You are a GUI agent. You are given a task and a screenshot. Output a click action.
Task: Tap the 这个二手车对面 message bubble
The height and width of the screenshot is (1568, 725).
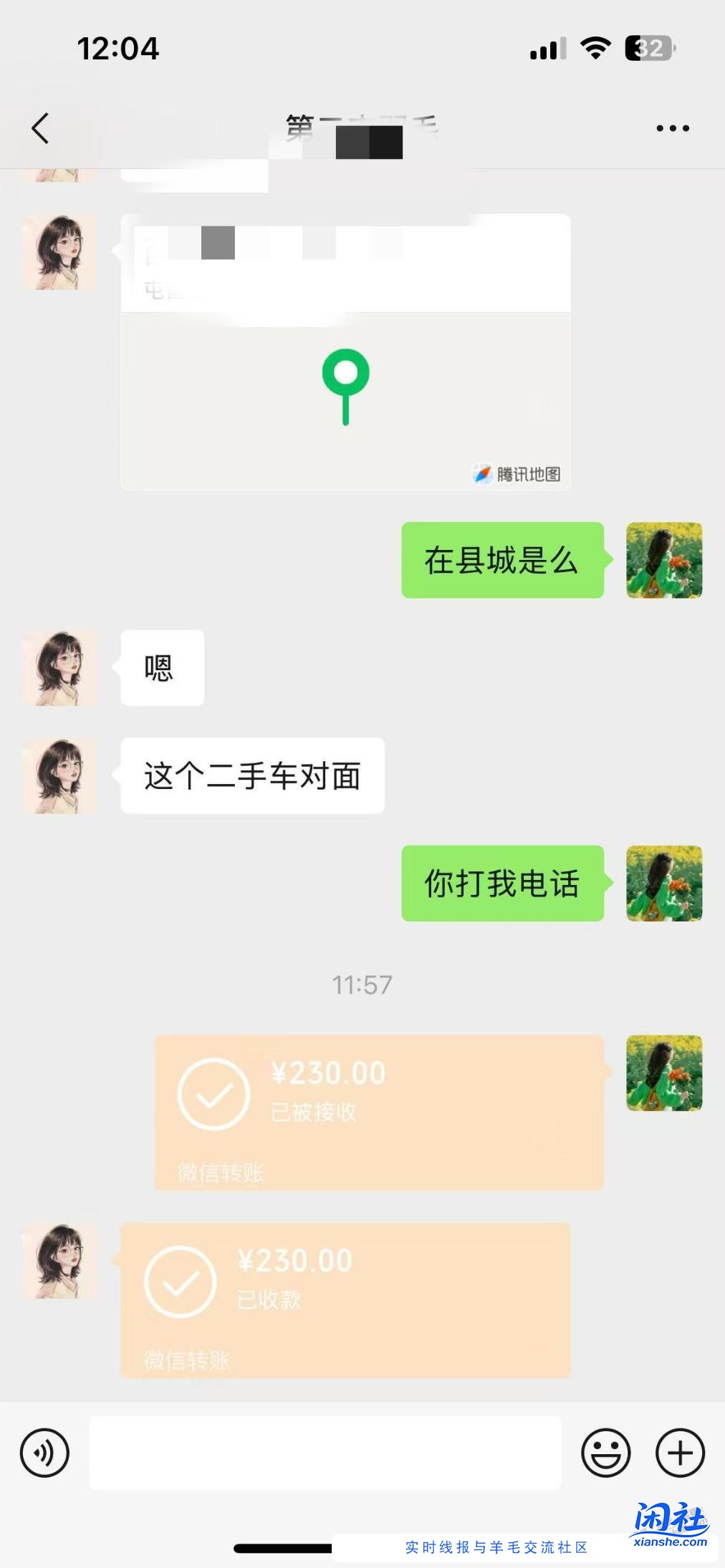coord(252,775)
